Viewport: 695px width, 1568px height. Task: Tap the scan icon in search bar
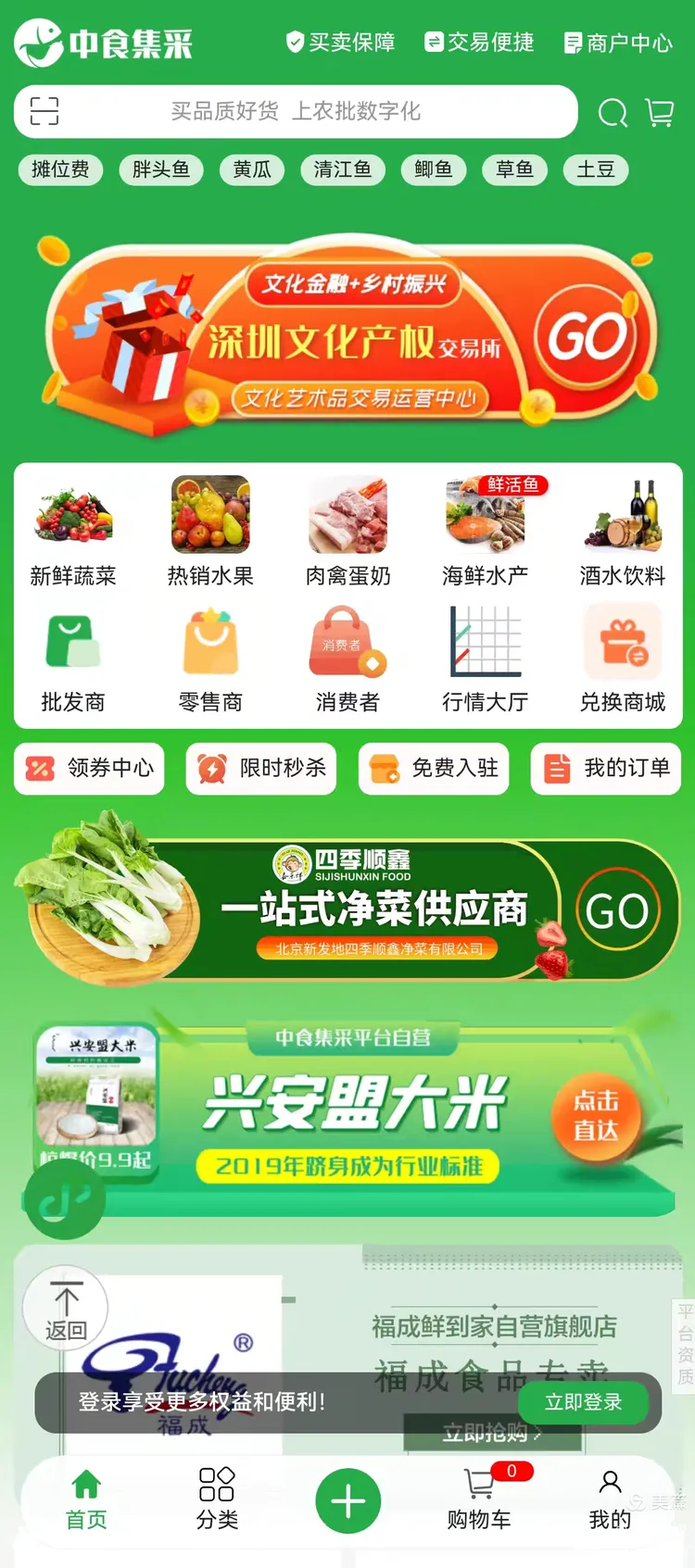tap(44, 111)
